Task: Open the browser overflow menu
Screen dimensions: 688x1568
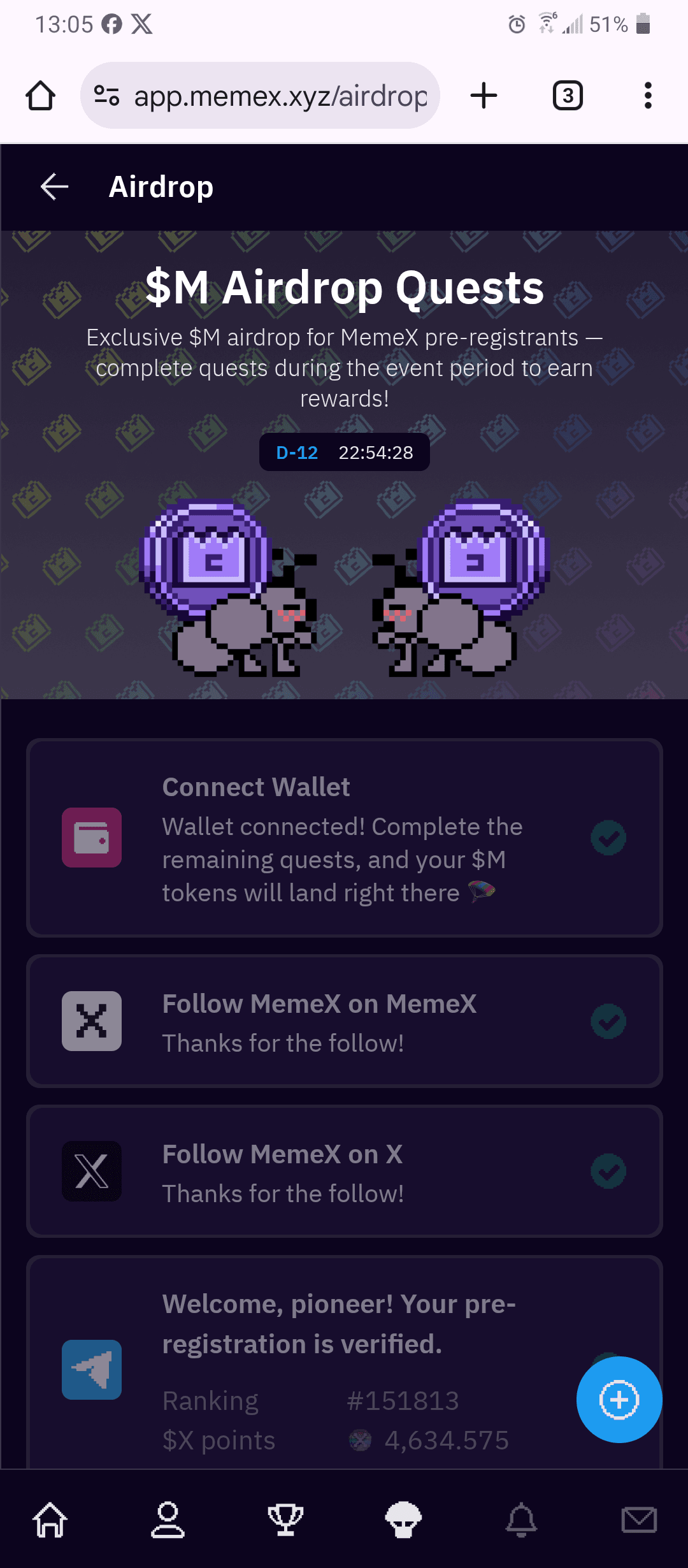Action: (647, 96)
